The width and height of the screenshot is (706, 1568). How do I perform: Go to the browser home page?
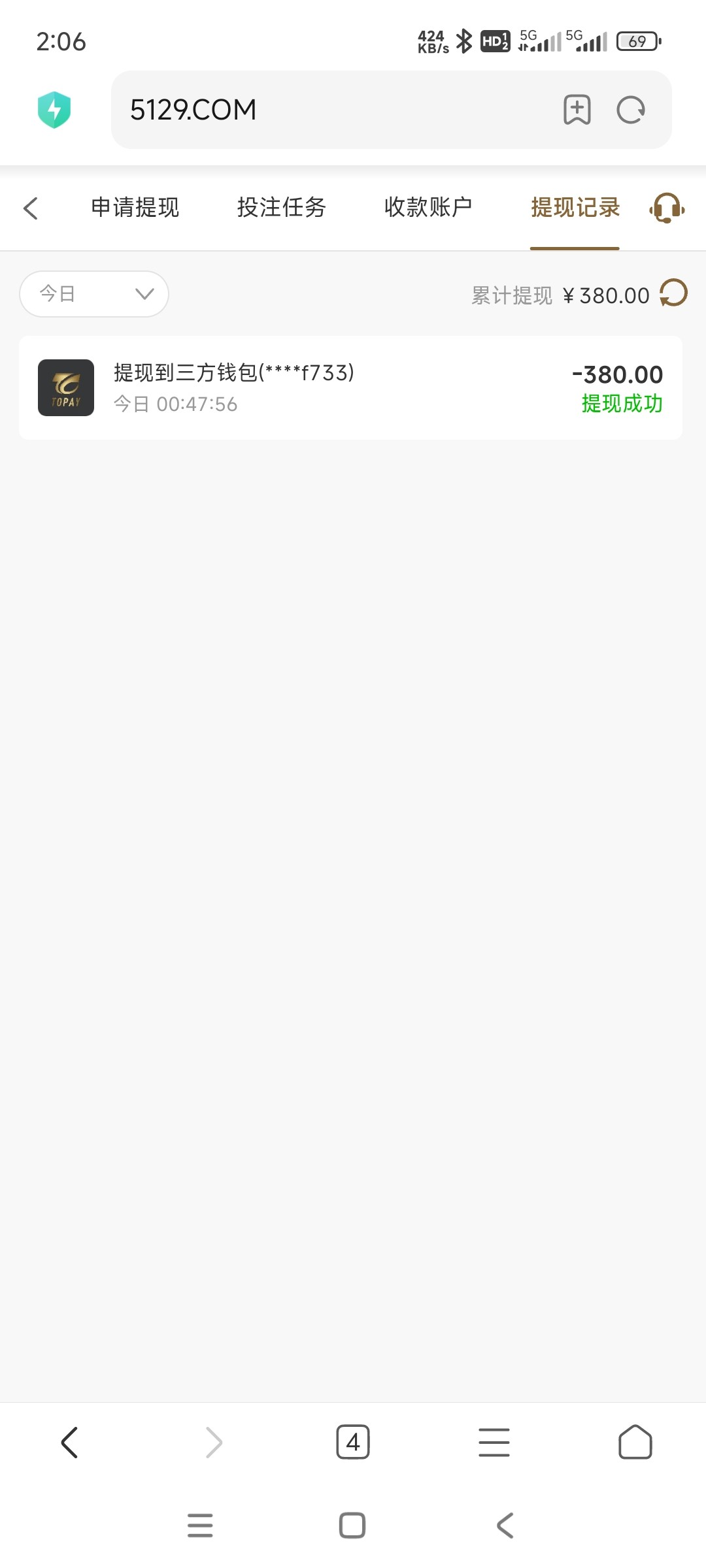click(x=635, y=1443)
